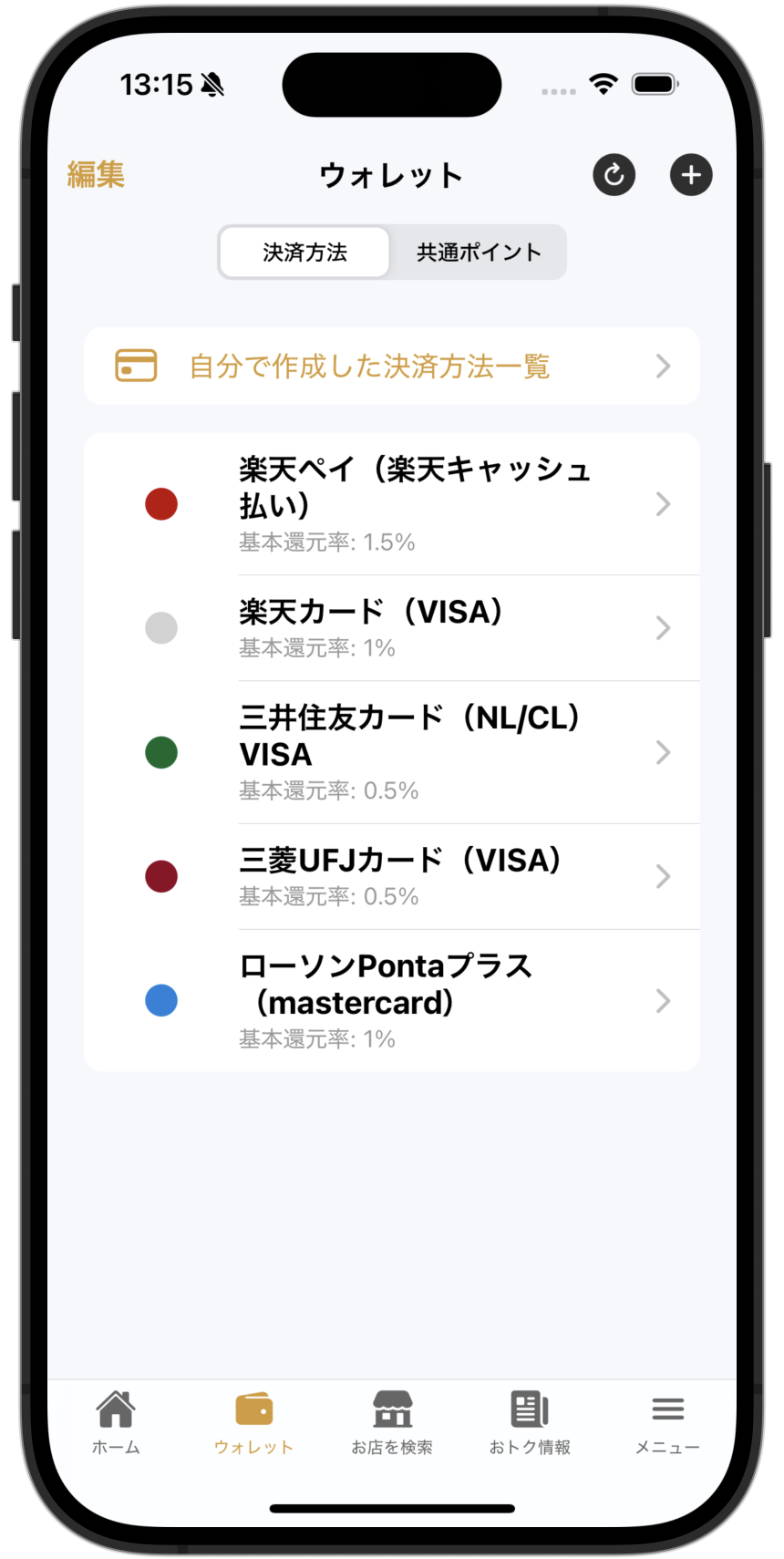This screenshot has height=1559, width=784.
Task: Open 自分で作成した決済方法一覧
Action: click(392, 367)
